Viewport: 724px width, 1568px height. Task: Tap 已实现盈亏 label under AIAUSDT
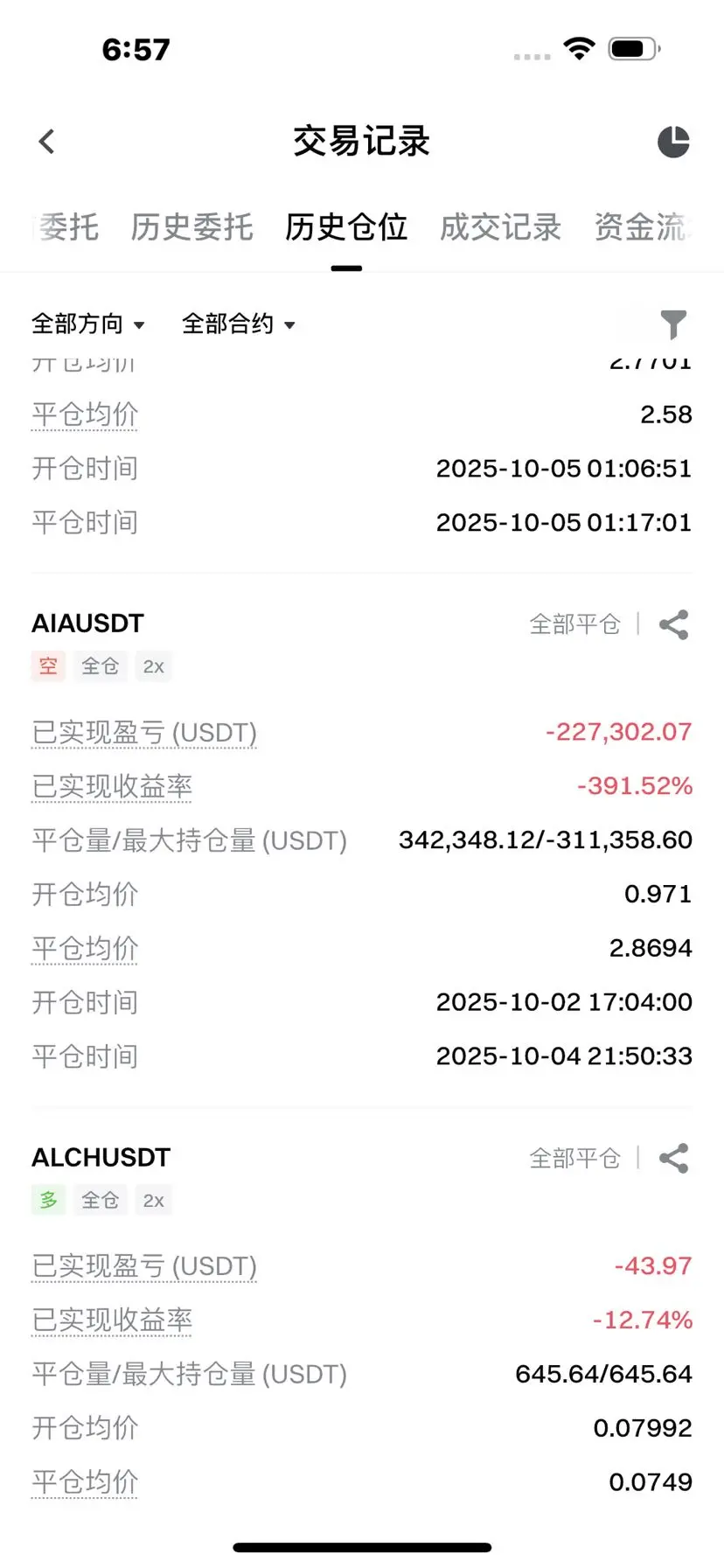[x=144, y=733]
